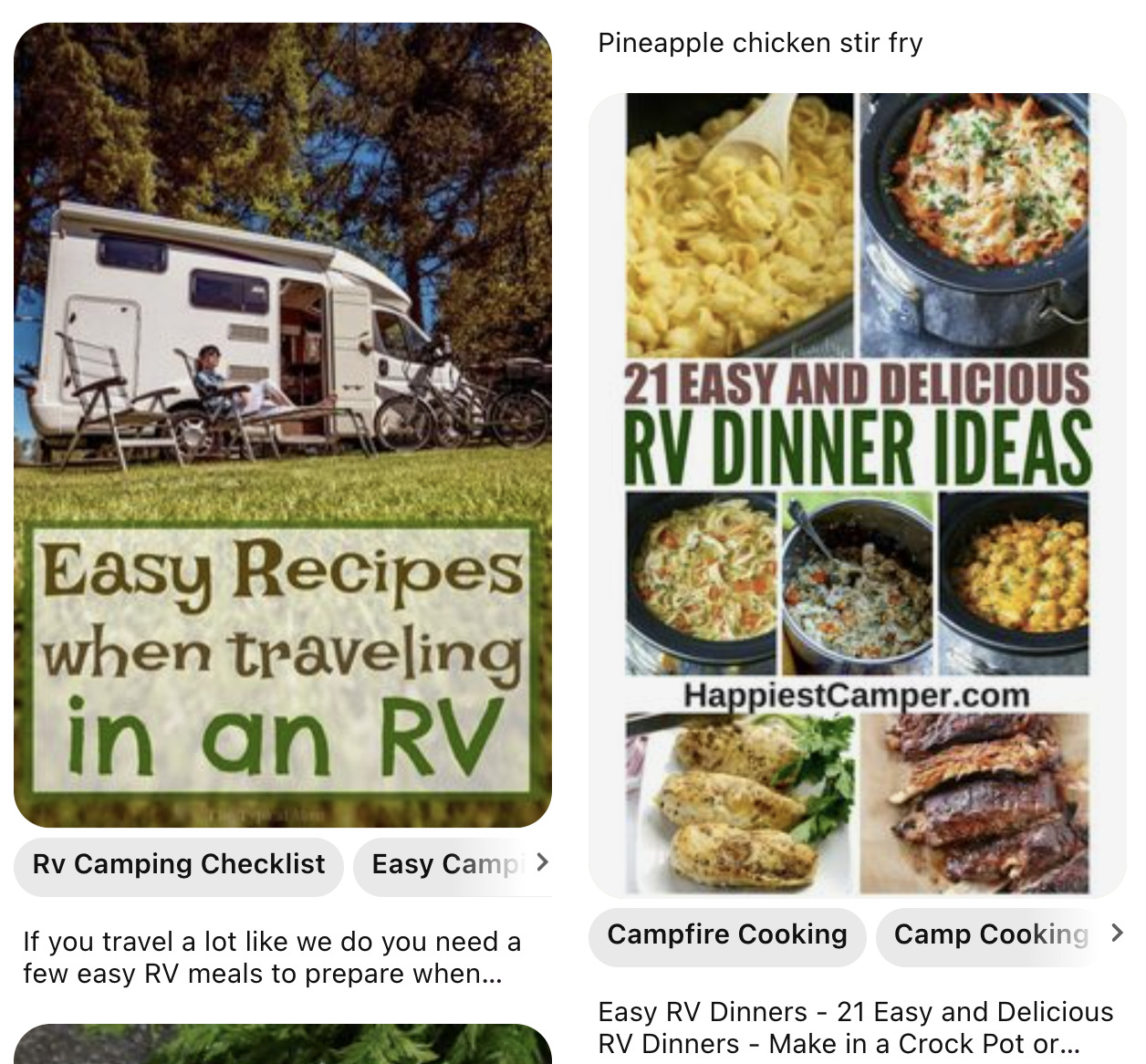Show more tags after Easy Camping chip
The width and height of the screenshot is (1146, 1064).
543,862
